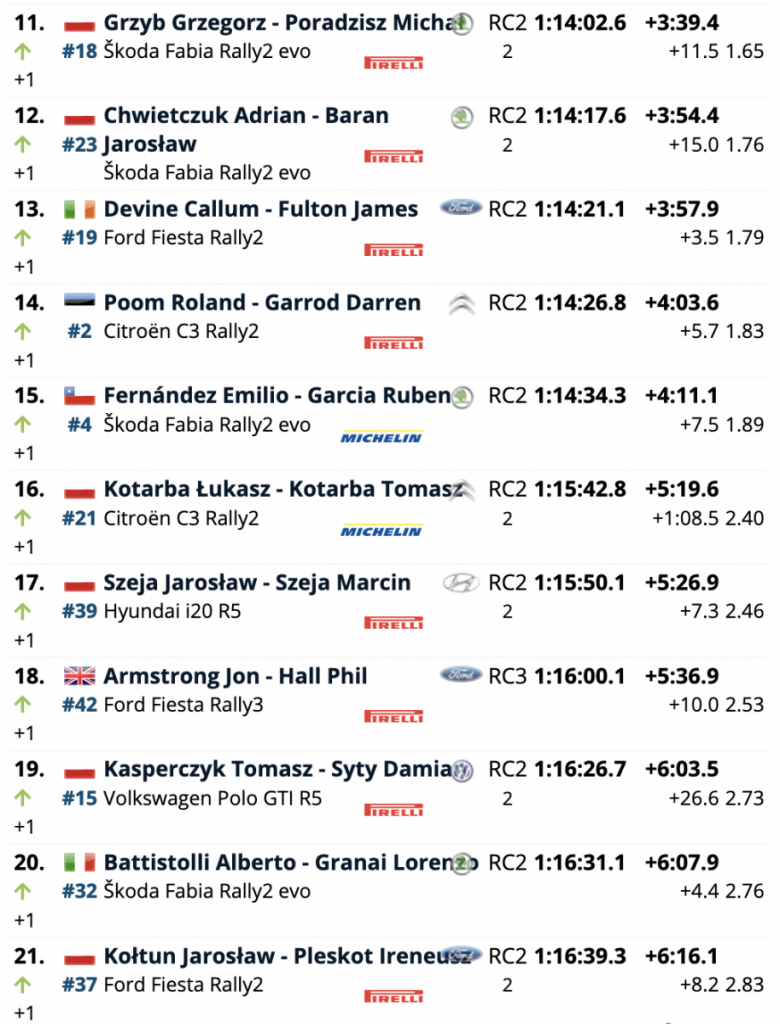Viewport: 780px width, 1024px height.
Task: Open Chwietczuk Adrian - Baran Jarosław entry
Action: [246, 116]
